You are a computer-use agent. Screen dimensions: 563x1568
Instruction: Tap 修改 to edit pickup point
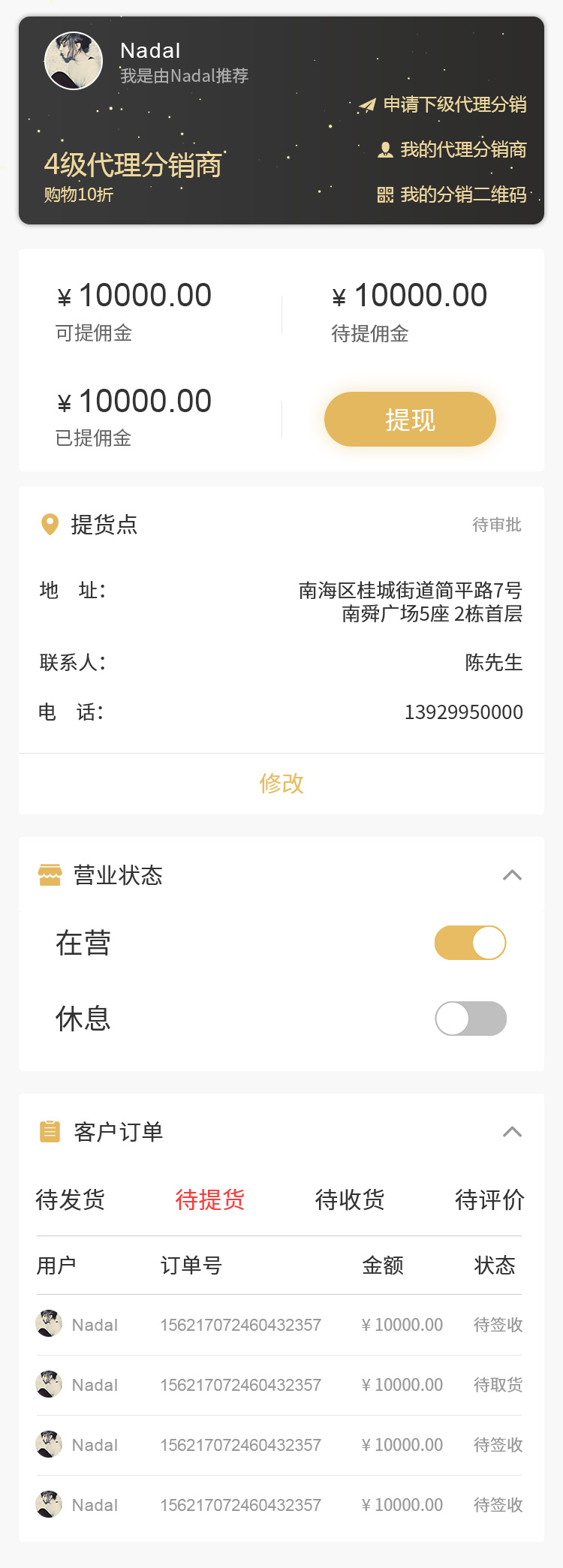[x=281, y=783]
